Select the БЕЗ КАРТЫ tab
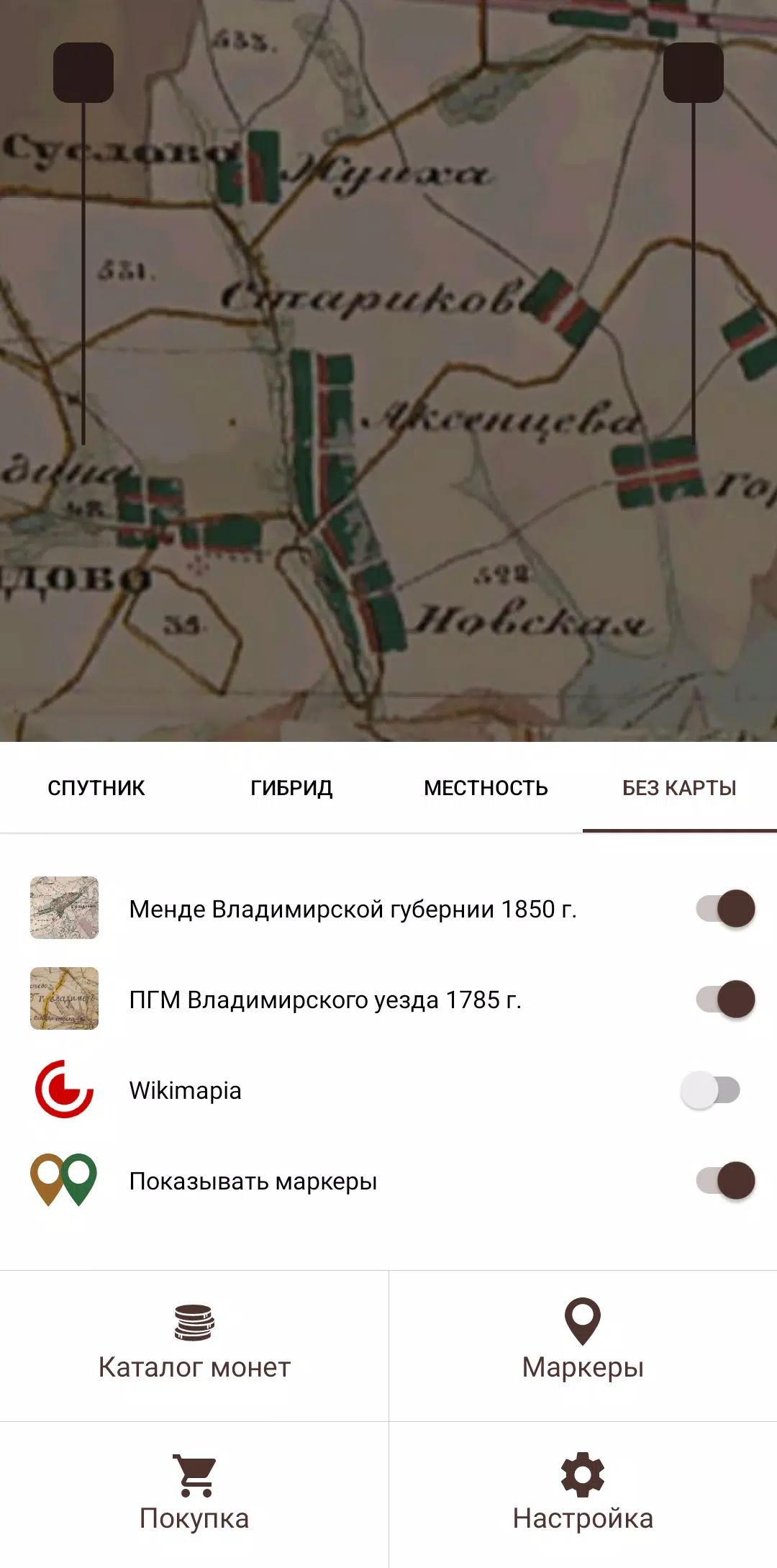Viewport: 777px width, 1568px height. pos(679,788)
